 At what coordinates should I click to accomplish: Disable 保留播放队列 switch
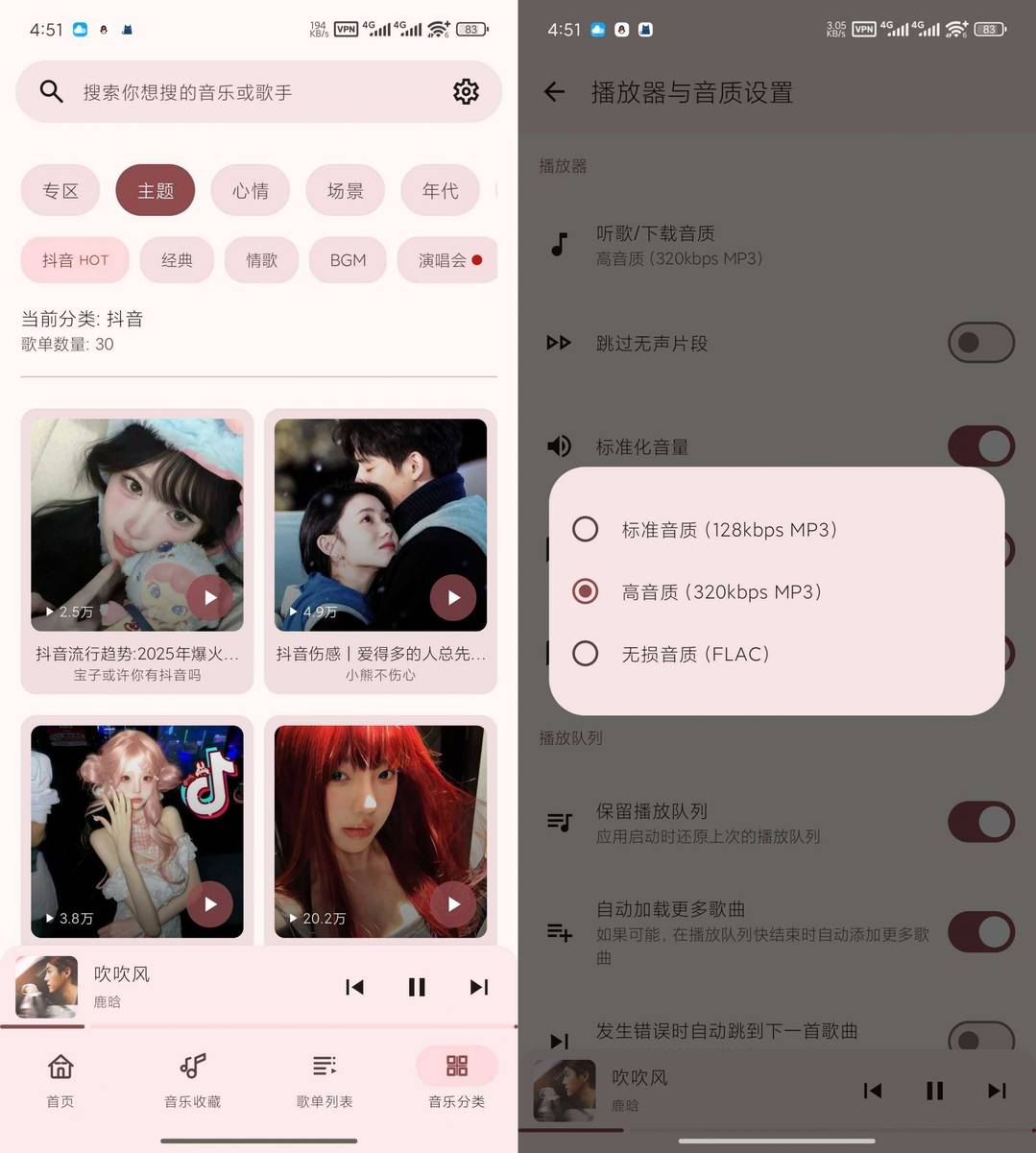tap(980, 822)
